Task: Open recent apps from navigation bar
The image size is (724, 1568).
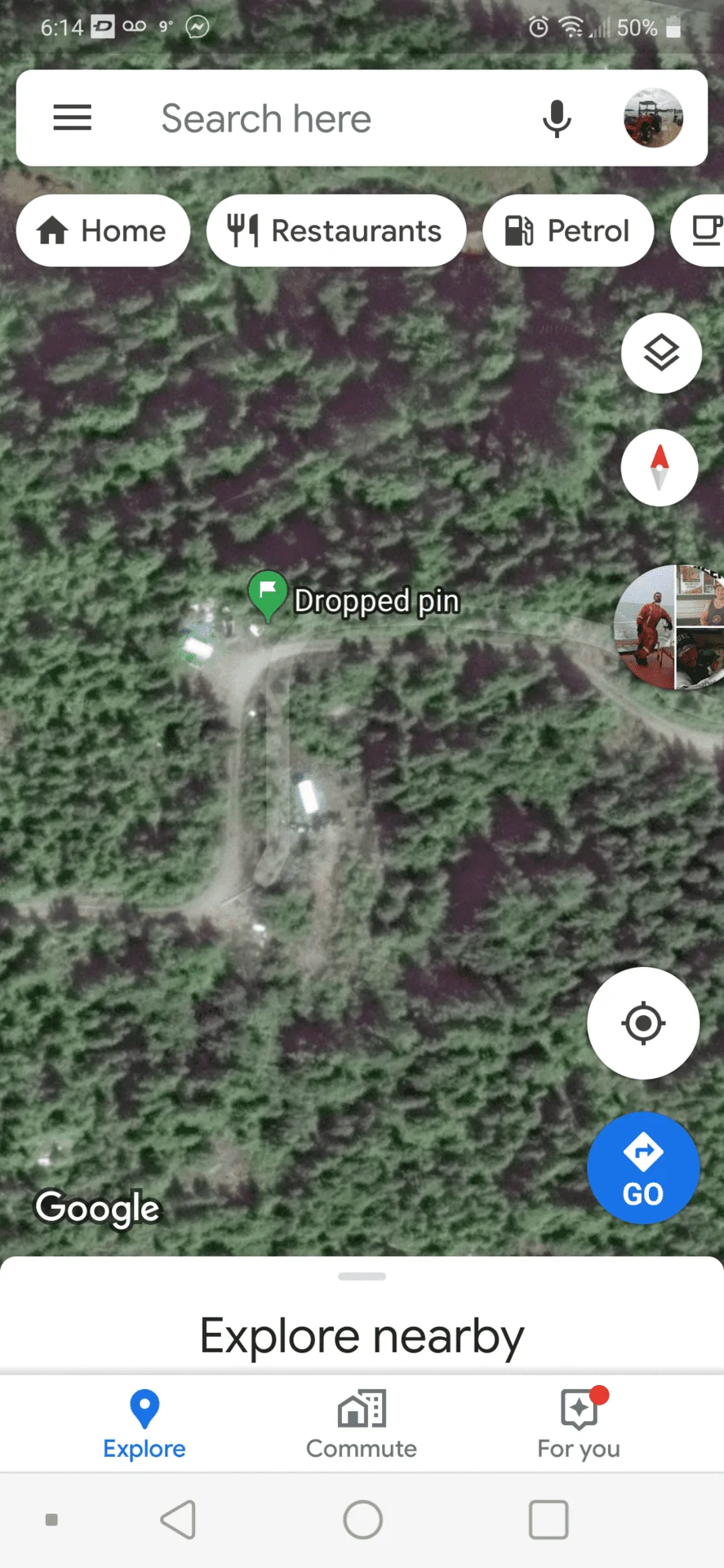Action: pyautogui.click(x=549, y=1520)
